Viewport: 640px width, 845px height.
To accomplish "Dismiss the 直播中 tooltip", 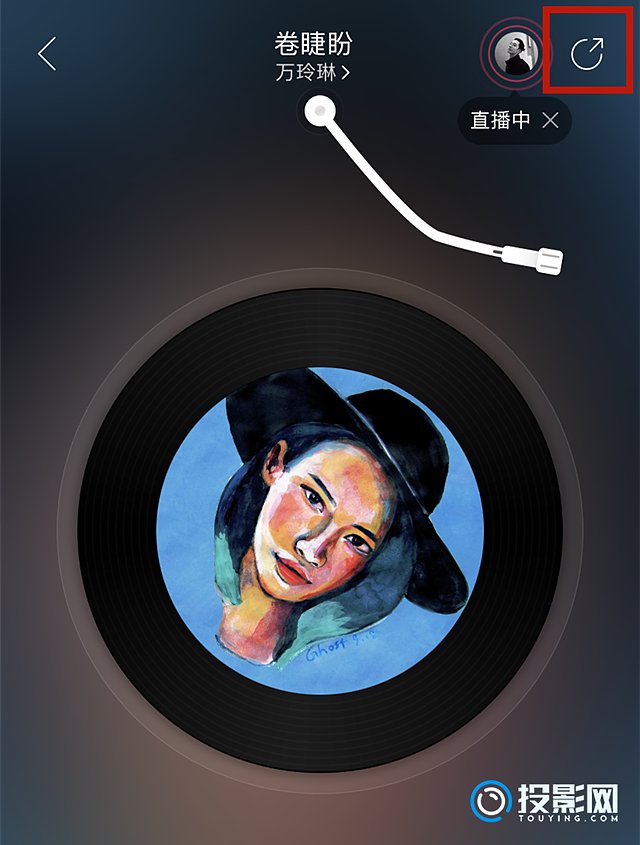I will coord(549,121).
